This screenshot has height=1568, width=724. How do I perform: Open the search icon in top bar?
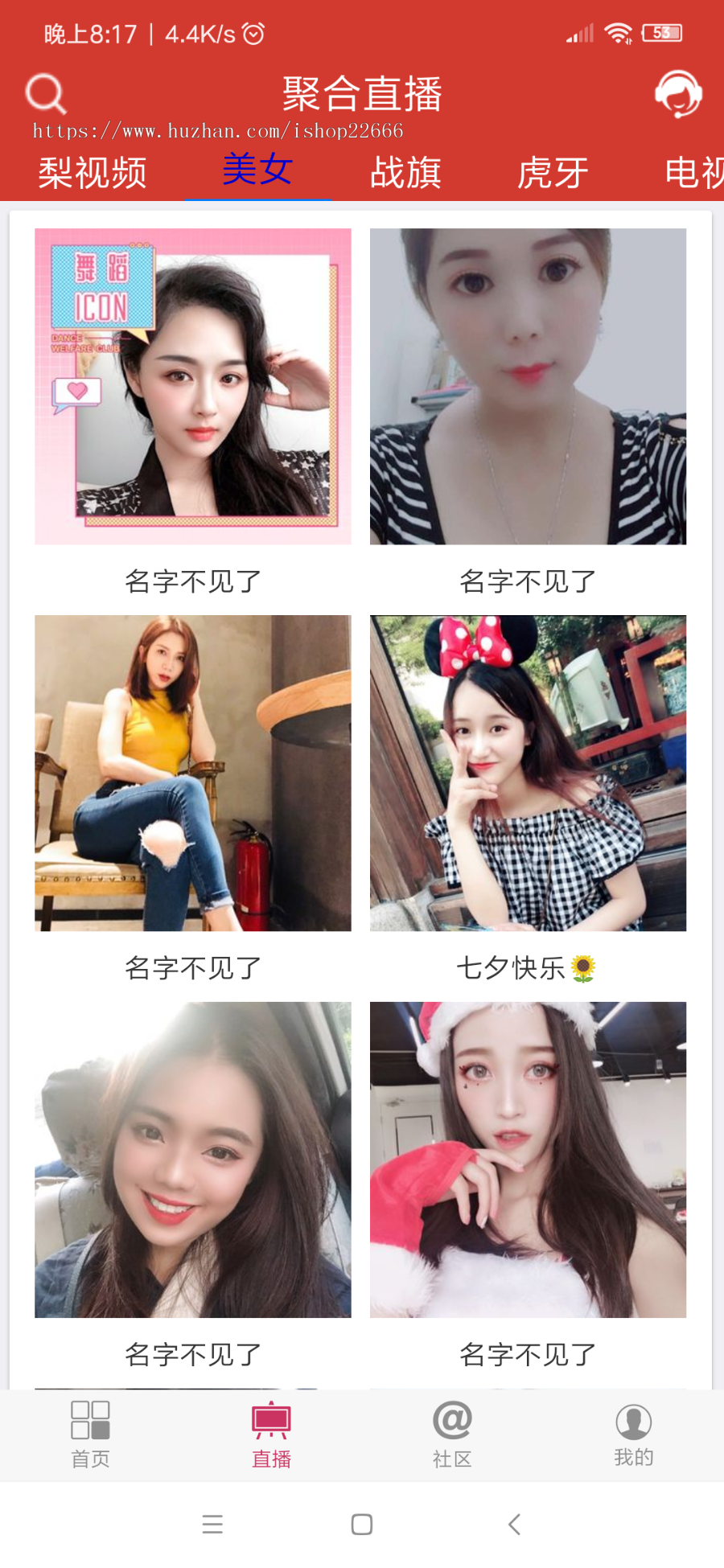[x=45, y=92]
